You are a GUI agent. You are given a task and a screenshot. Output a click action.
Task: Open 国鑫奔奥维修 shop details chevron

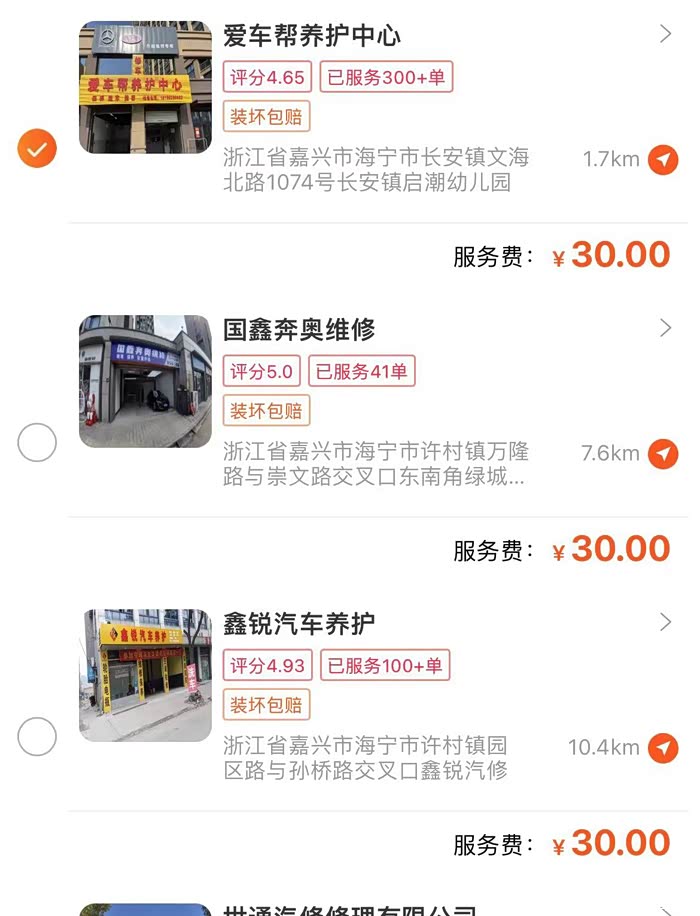[666, 328]
